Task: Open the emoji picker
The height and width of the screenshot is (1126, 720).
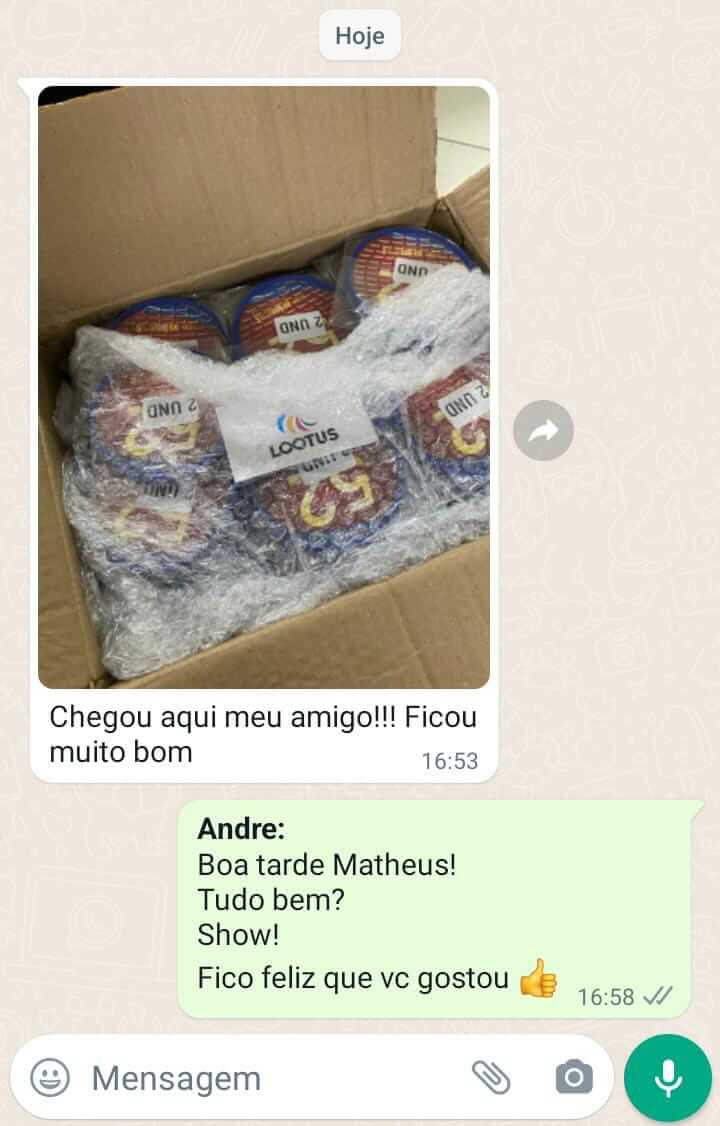Action: point(49,1077)
